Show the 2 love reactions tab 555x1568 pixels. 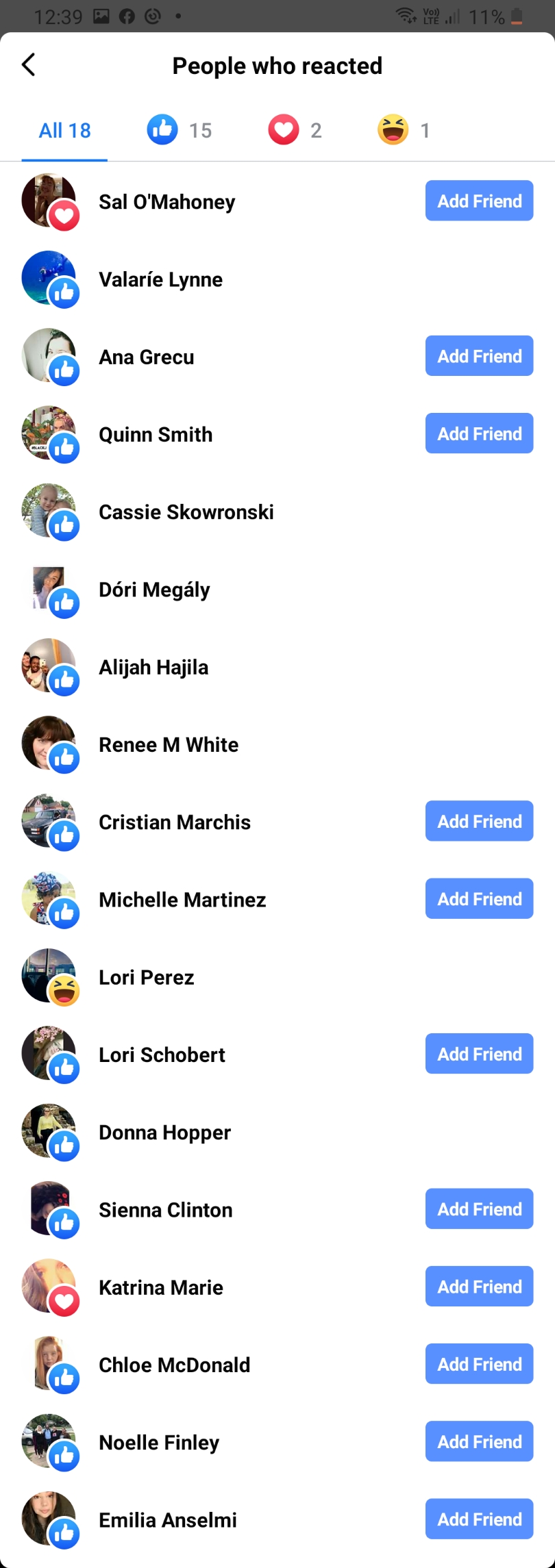[x=295, y=130]
